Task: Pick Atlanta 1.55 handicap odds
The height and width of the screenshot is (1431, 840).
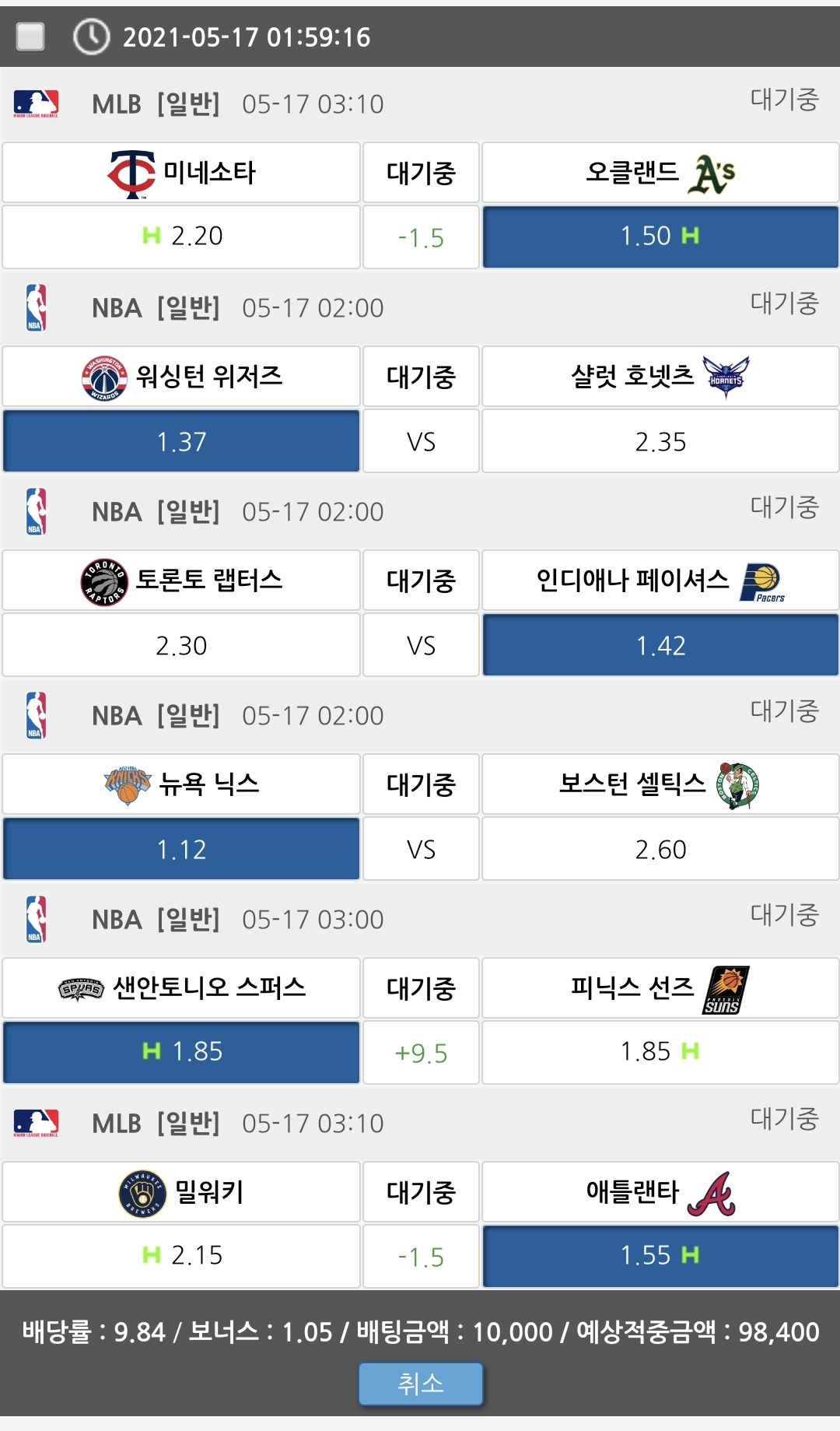Action: click(x=660, y=1256)
